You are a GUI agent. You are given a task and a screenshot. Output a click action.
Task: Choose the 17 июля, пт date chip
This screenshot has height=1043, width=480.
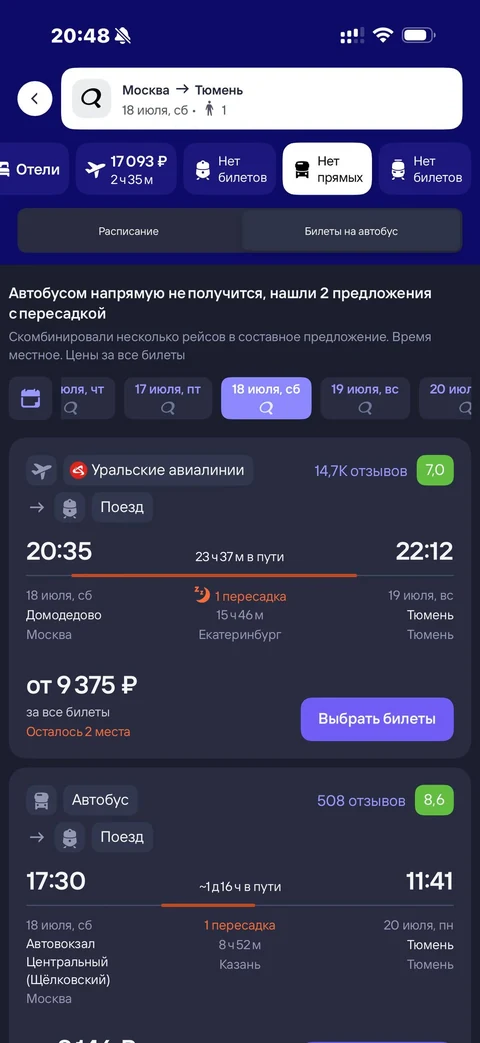(168, 398)
